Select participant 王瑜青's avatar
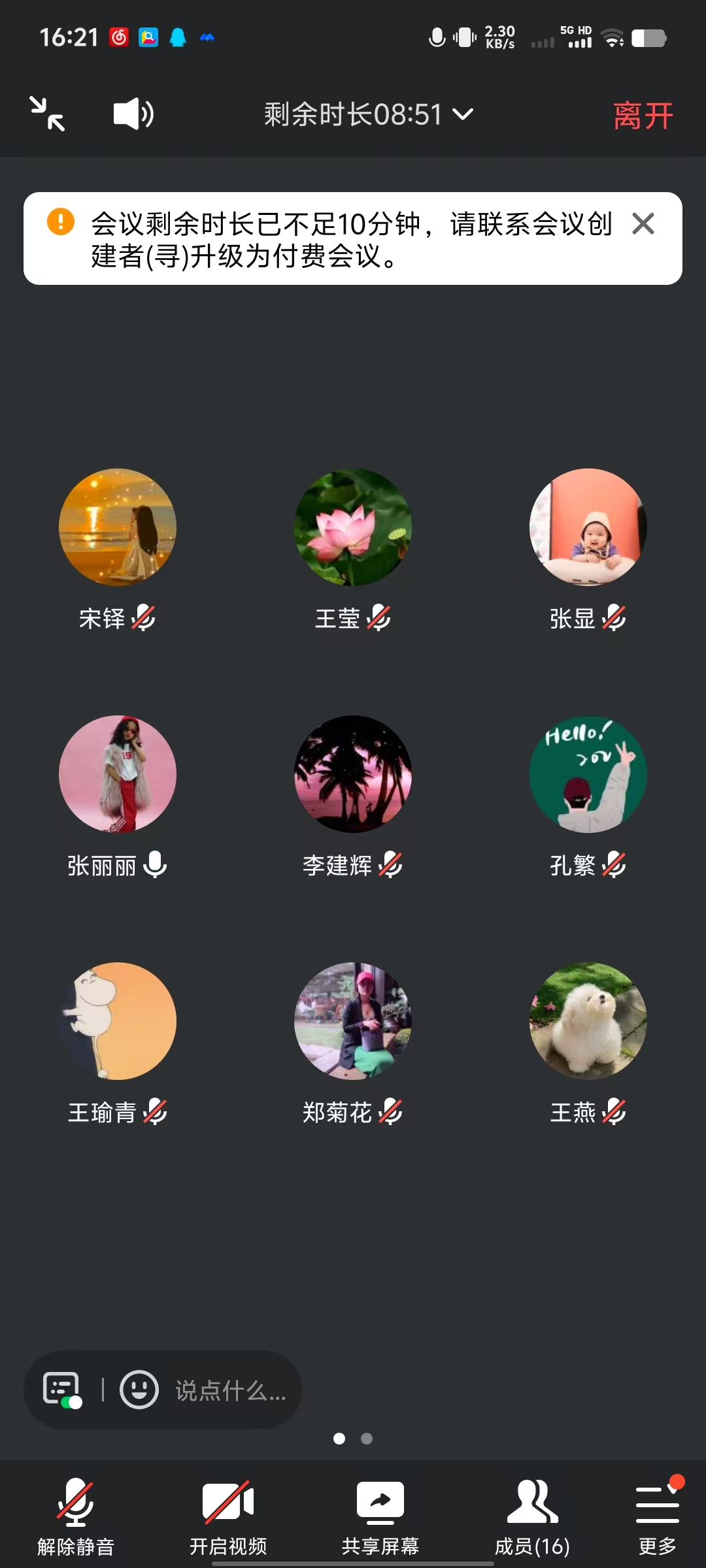The image size is (706, 1568). coord(118,1021)
